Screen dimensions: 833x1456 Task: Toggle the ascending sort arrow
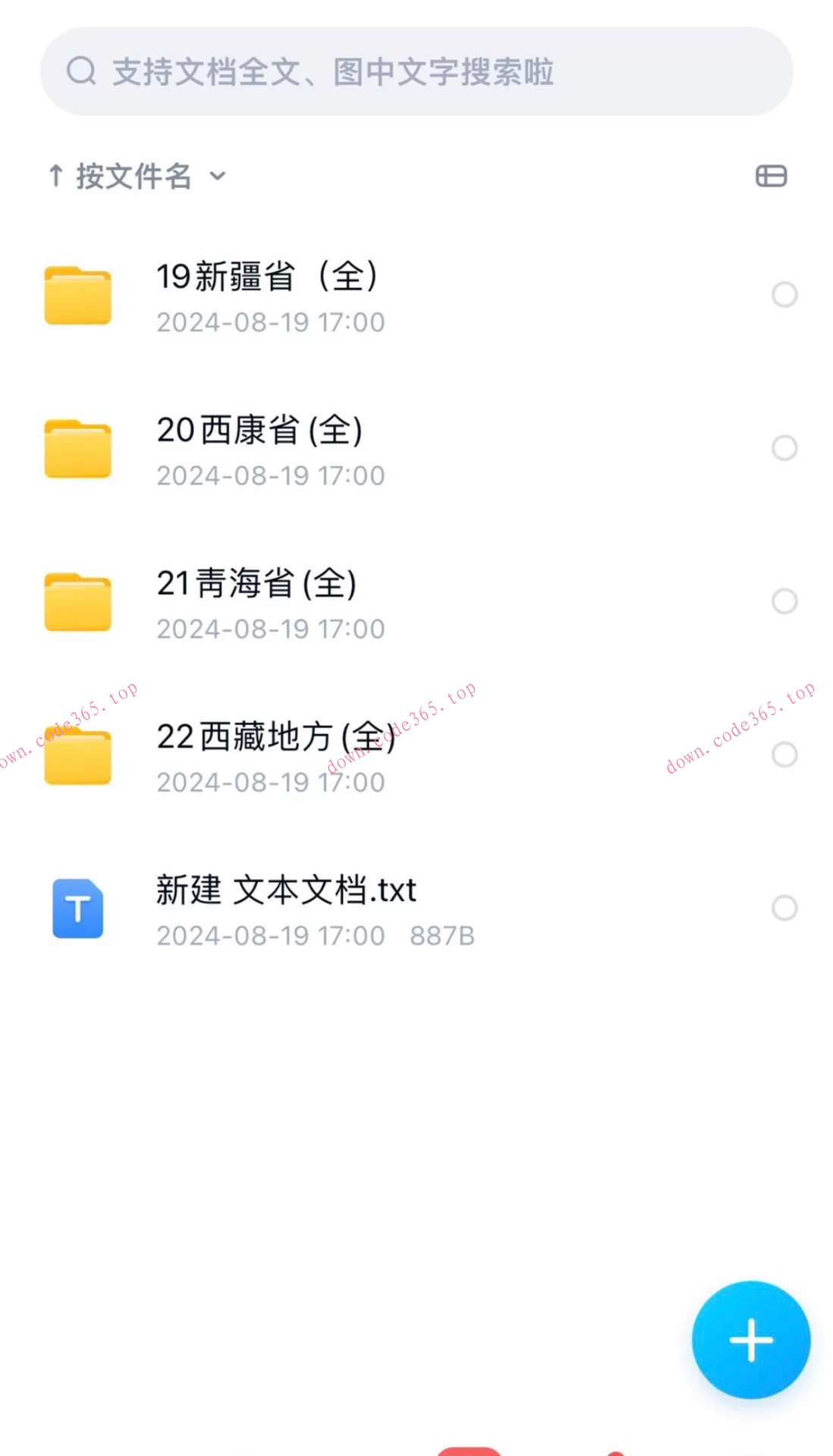click(56, 175)
